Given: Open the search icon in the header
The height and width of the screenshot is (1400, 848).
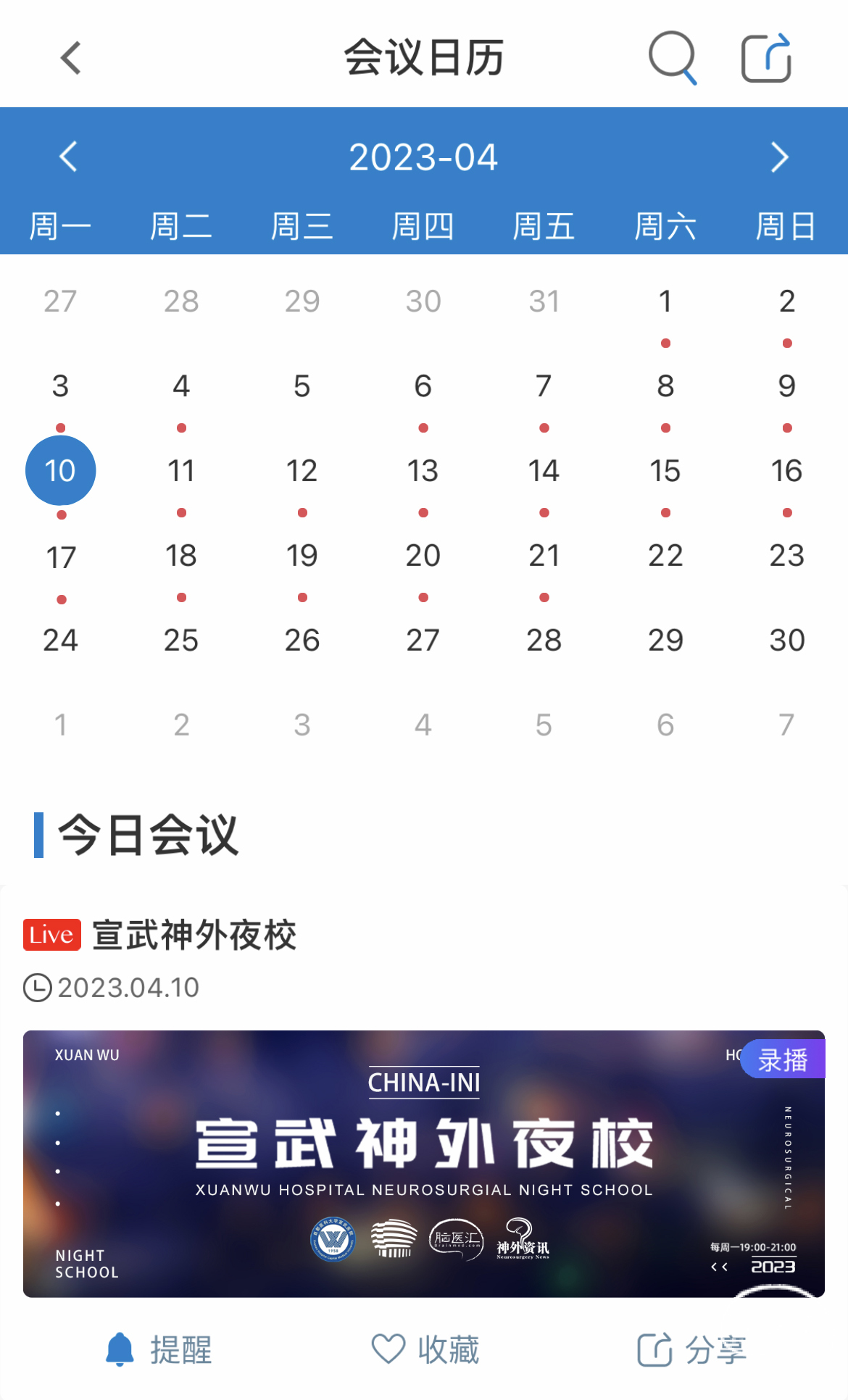Looking at the screenshot, I should coord(672,58).
